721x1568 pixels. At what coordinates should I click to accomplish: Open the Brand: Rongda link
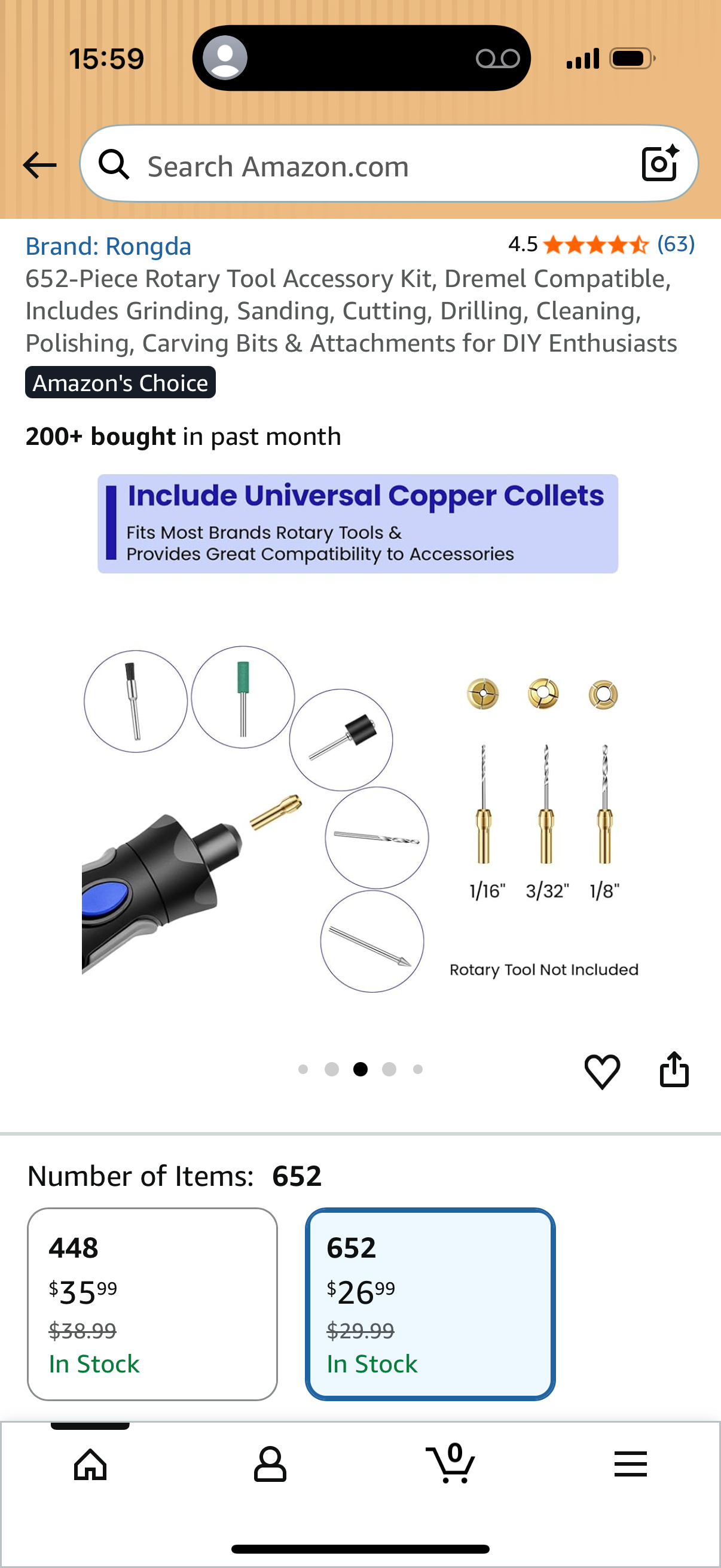point(108,246)
